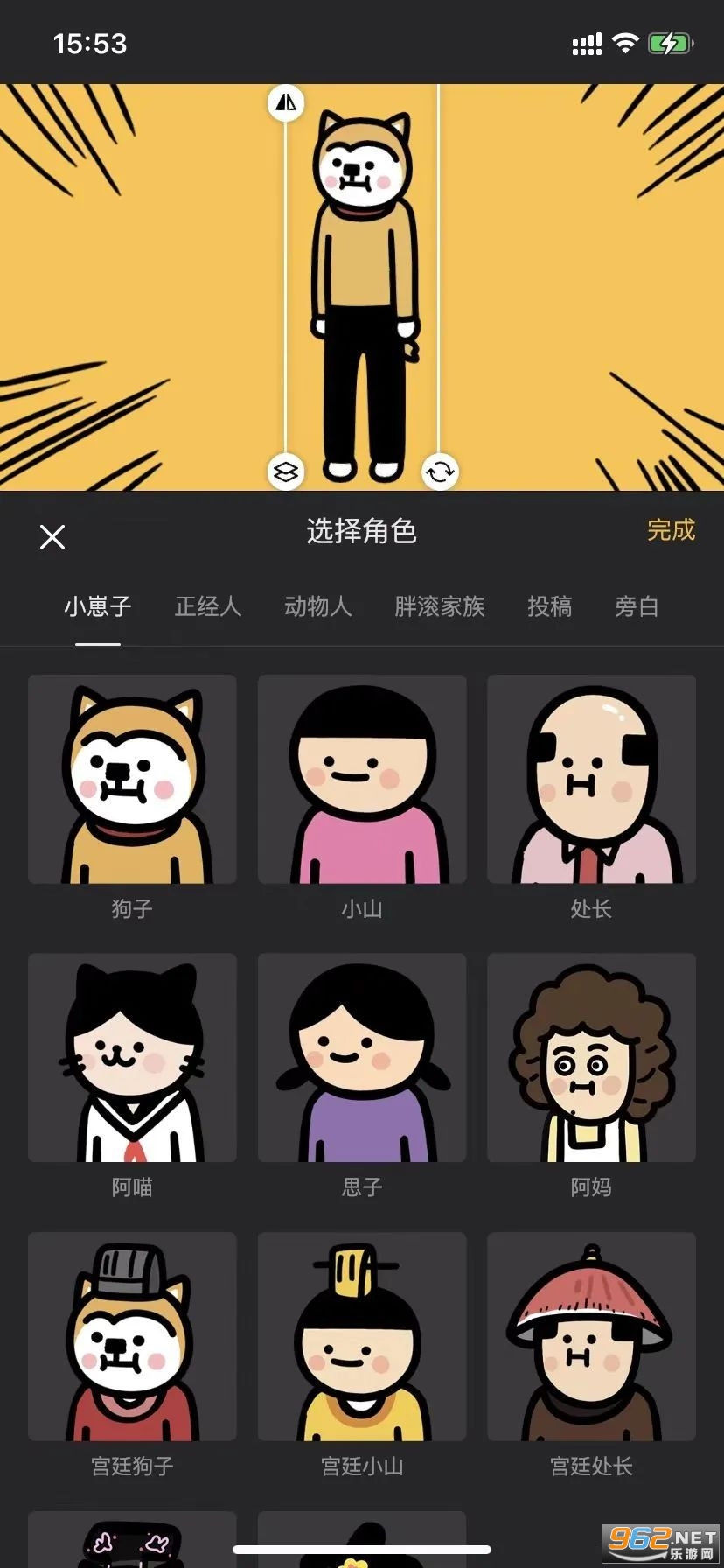724x1568 pixels.
Task: Pick the 处长 character
Action: (591, 779)
